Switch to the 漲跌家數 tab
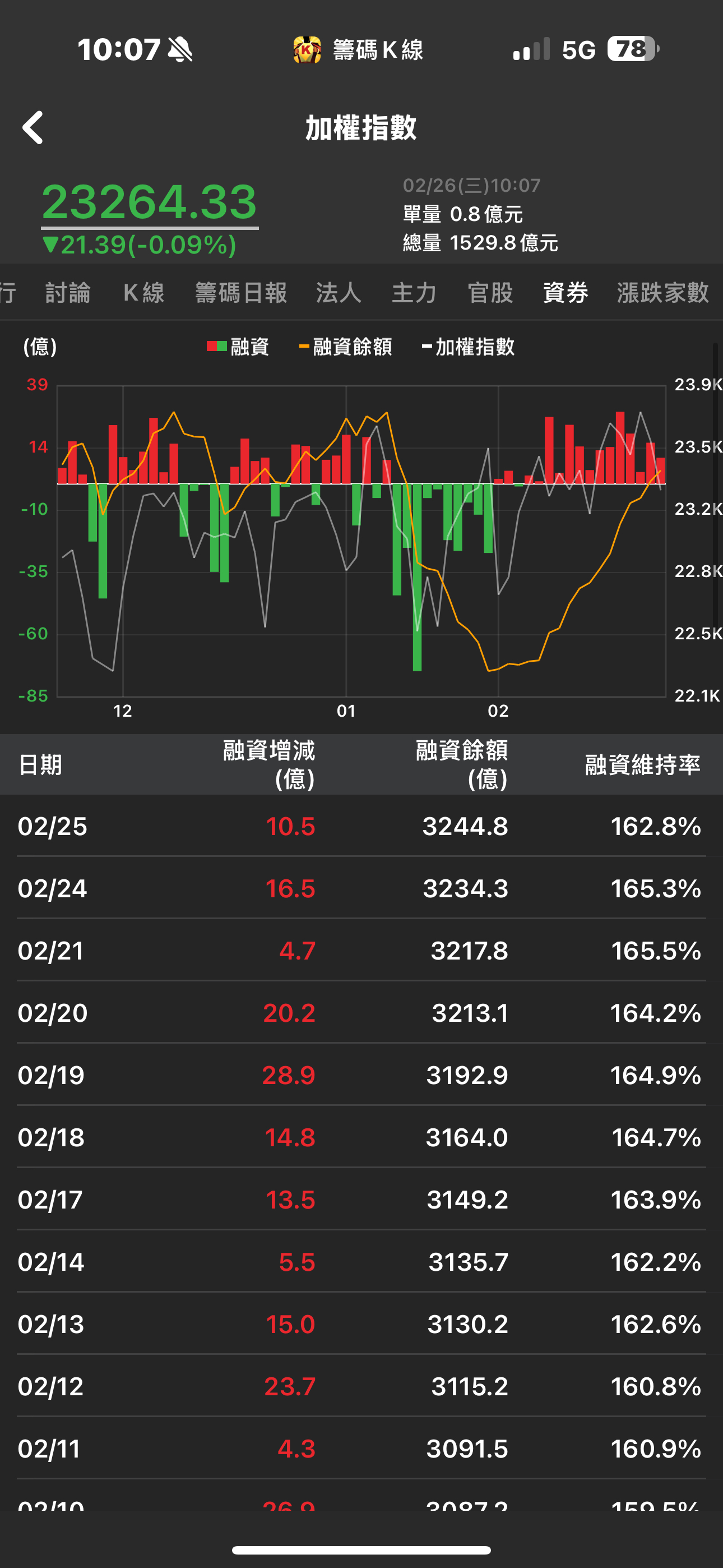The width and height of the screenshot is (723, 1568). (x=662, y=293)
